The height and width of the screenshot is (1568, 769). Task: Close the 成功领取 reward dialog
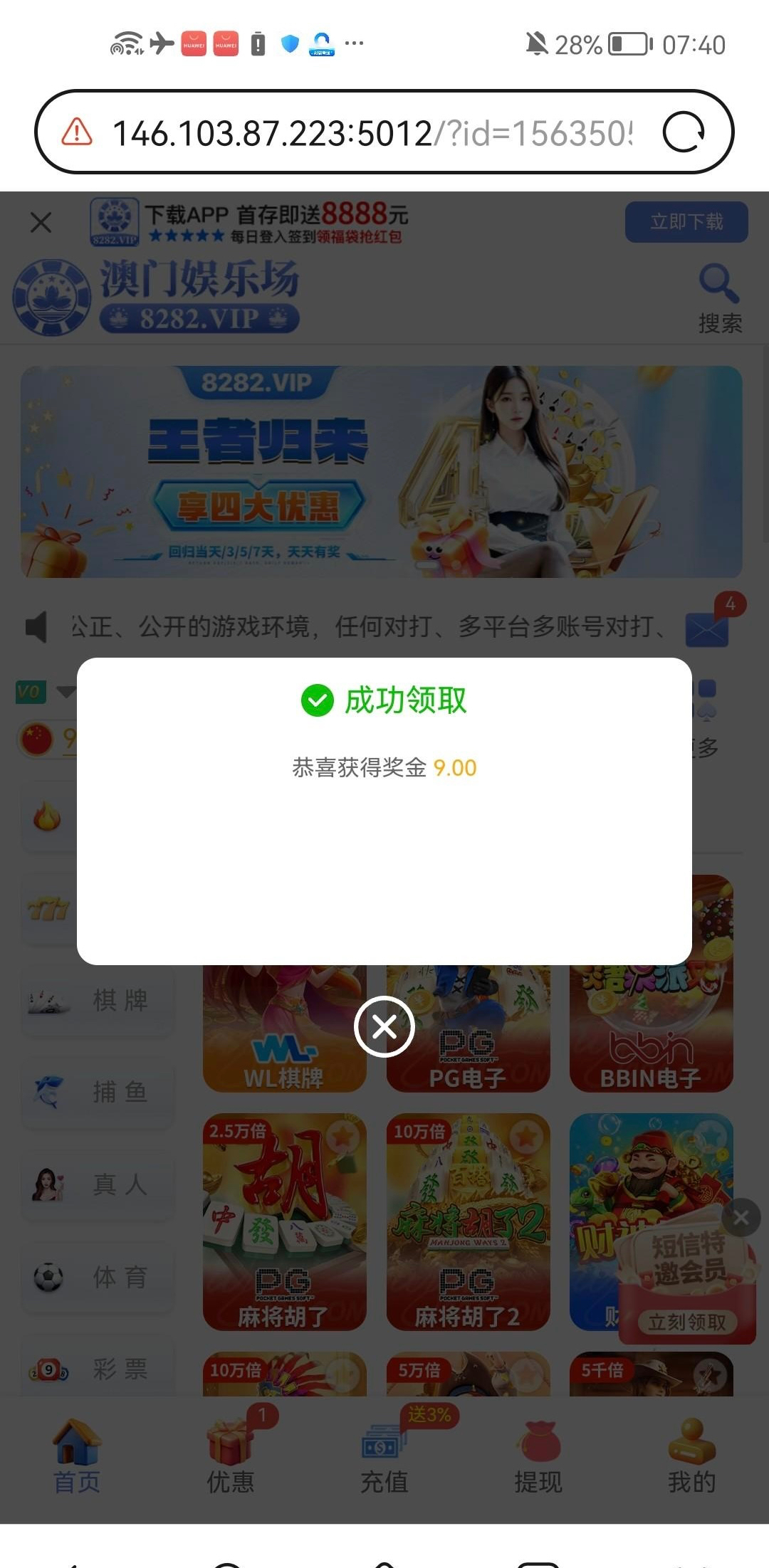(384, 1026)
